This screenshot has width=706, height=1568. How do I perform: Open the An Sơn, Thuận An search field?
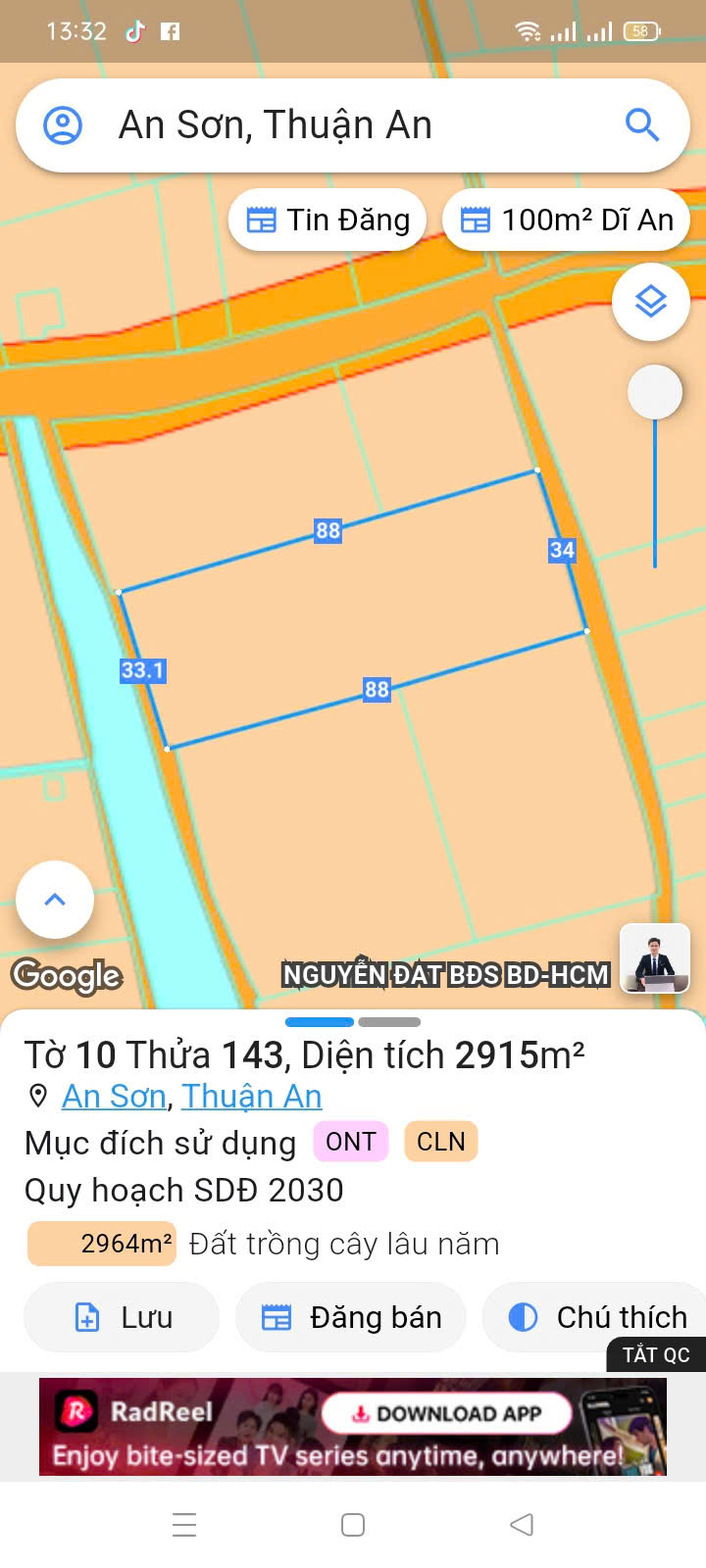tap(353, 125)
